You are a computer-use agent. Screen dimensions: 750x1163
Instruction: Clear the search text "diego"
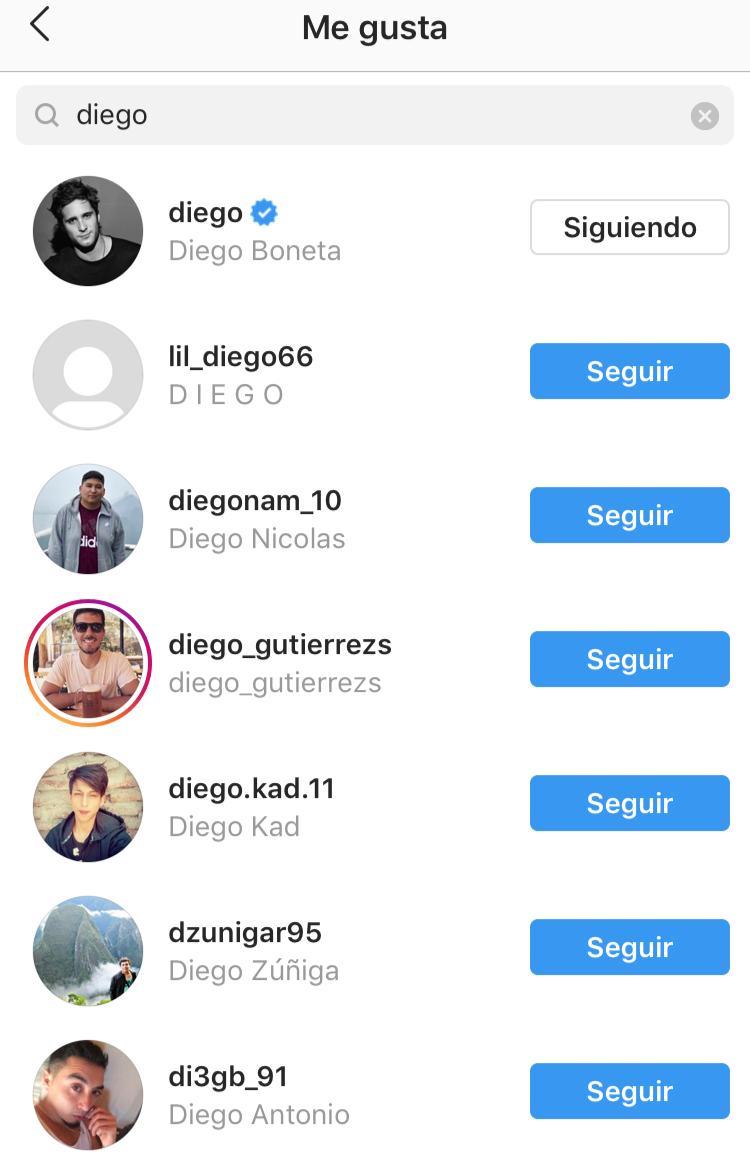pos(705,116)
